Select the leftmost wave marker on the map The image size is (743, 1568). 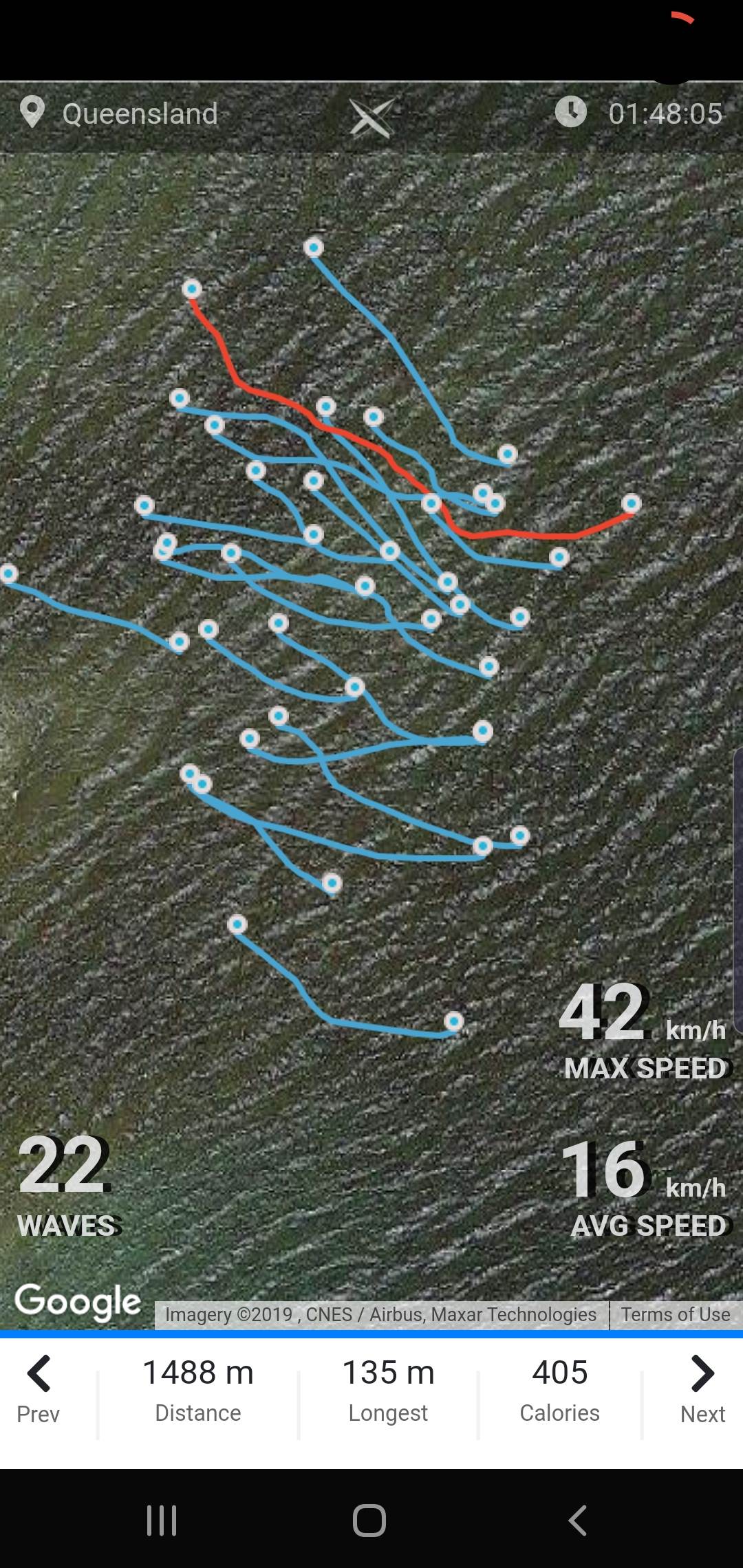(8, 572)
